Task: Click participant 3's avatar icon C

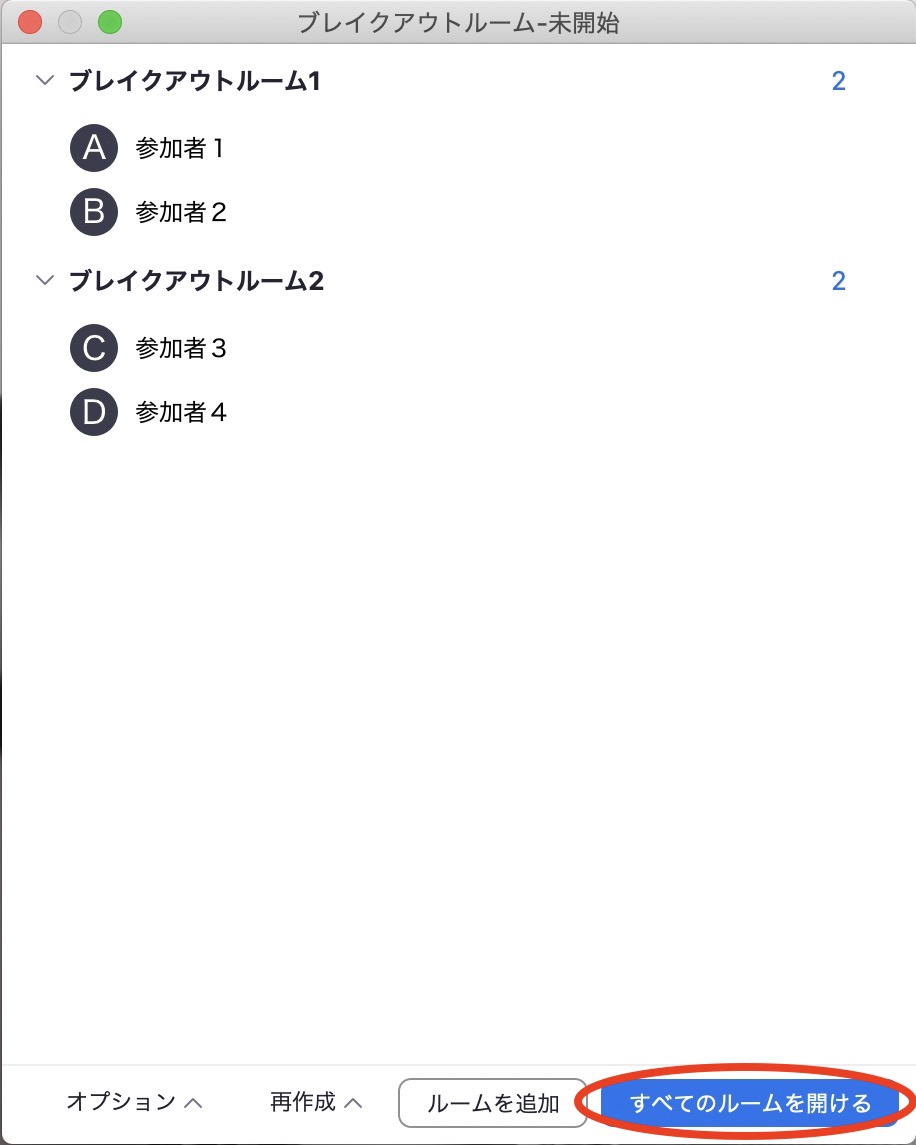Action: [x=93, y=348]
